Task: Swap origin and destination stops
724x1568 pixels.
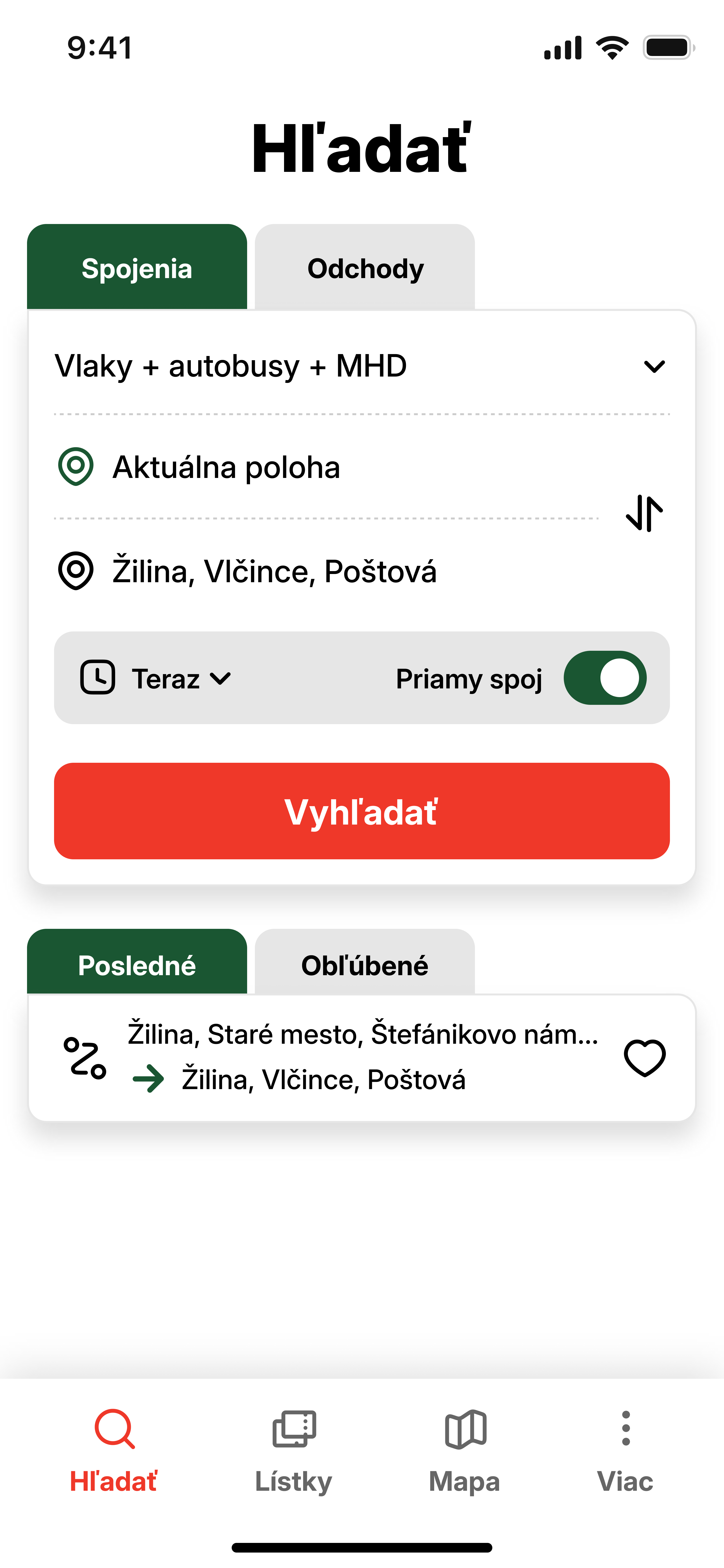Action: pyautogui.click(x=644, y=514)
